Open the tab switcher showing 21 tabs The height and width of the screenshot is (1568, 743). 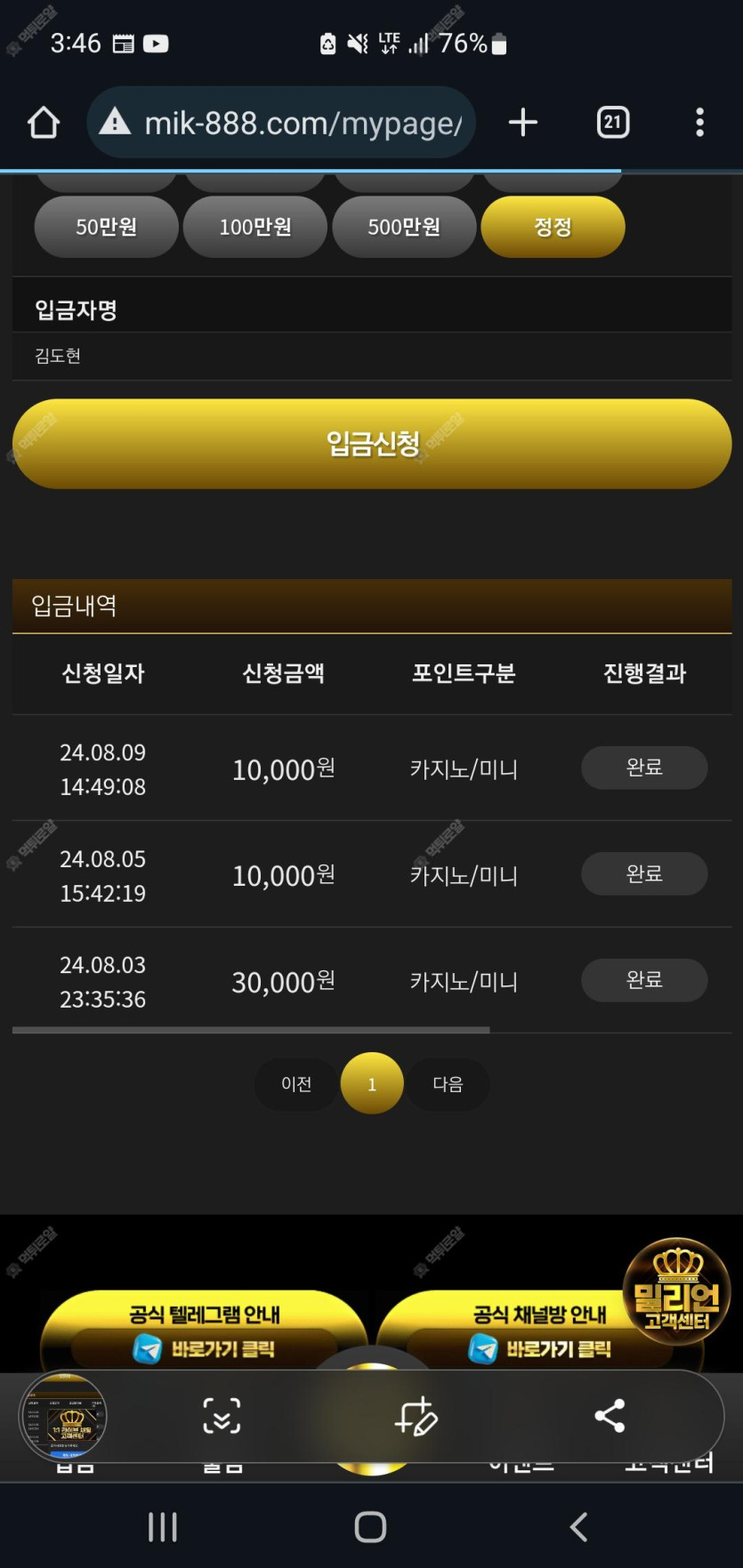(x=613, y=123)
